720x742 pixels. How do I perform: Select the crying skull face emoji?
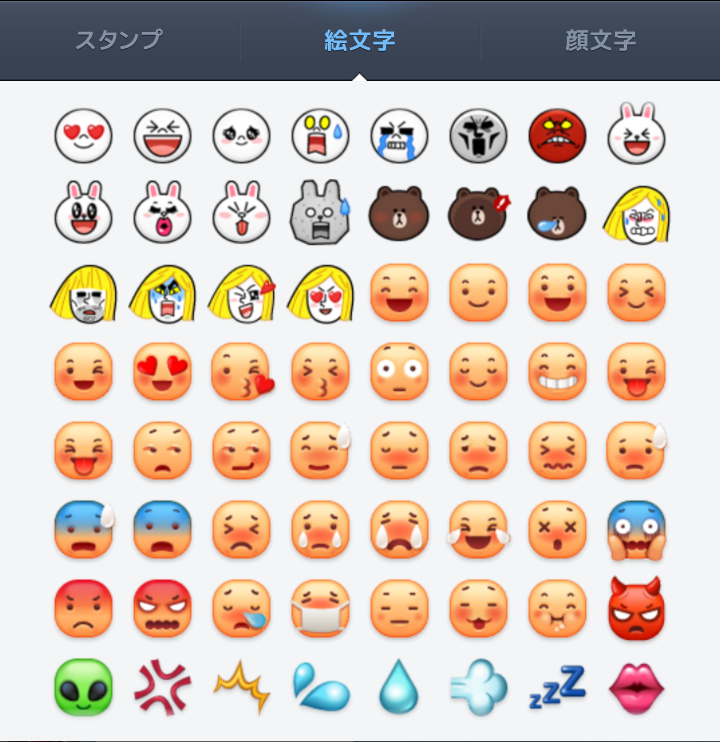pyautogui.click(x=399, y=133)
